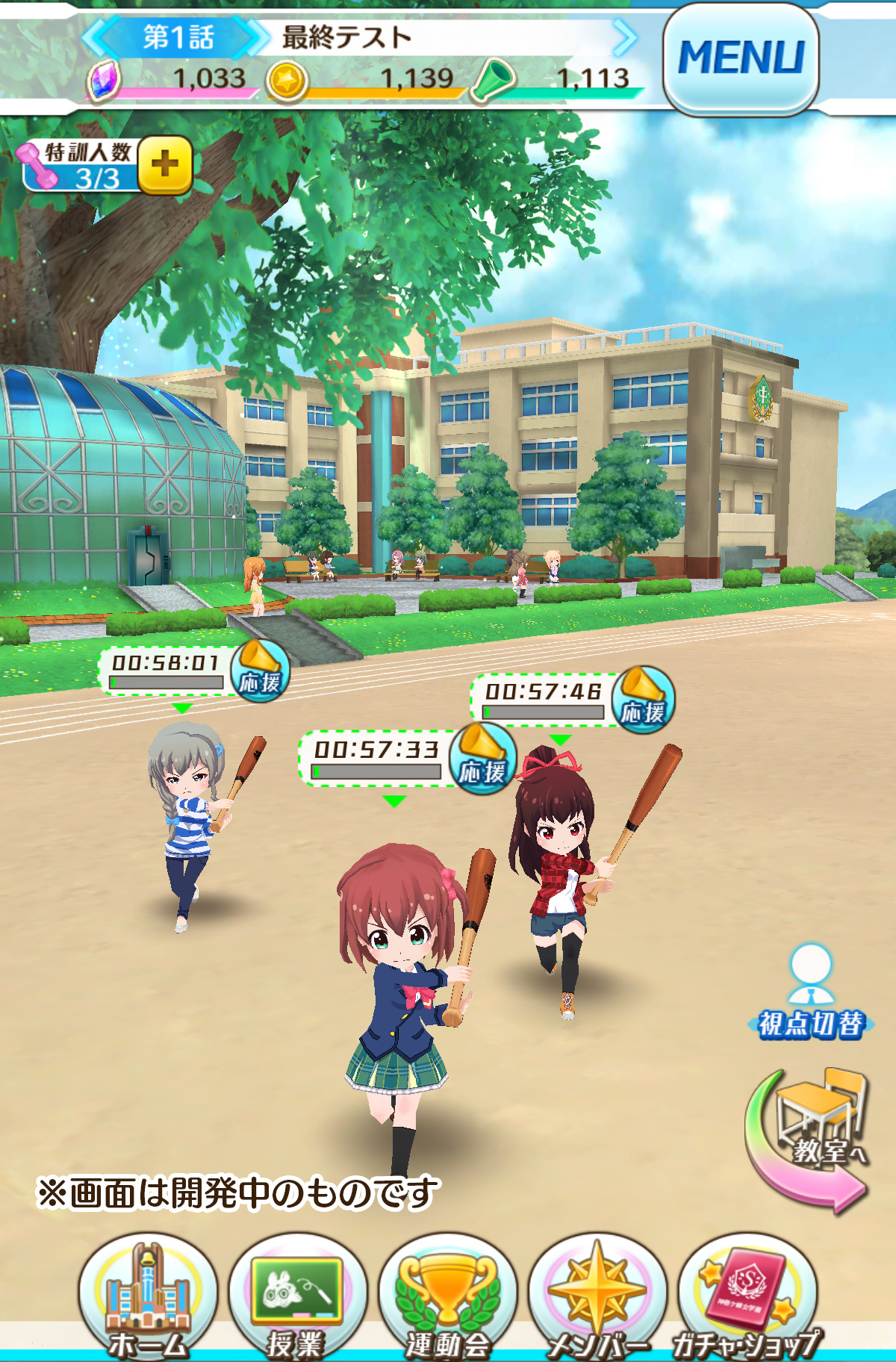Screen dimensions: 896x1362
Task: Move to the classroom via 教室へ
Action: tap(809, 1138)
